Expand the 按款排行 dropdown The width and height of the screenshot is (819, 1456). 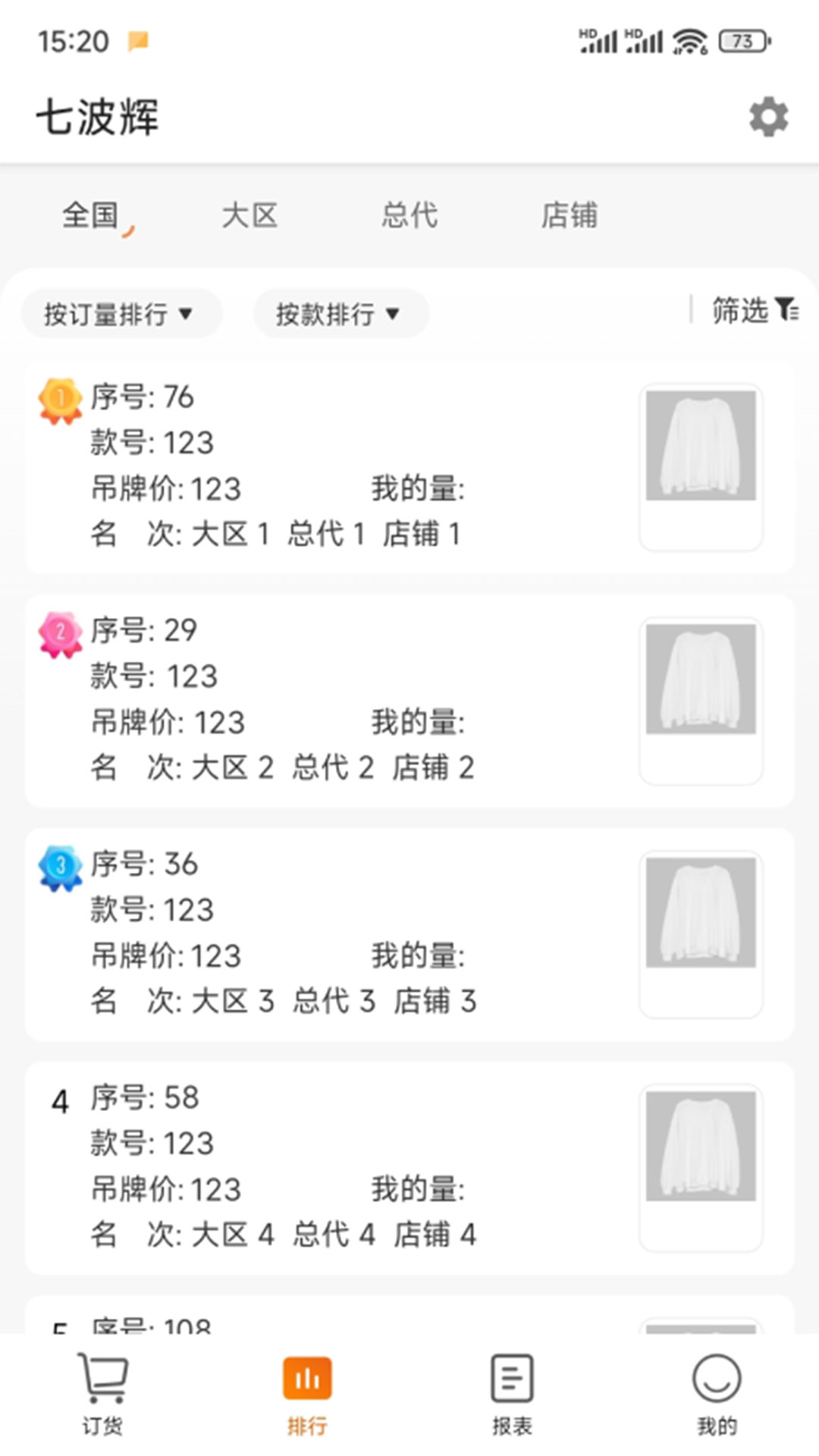(339, 313)
